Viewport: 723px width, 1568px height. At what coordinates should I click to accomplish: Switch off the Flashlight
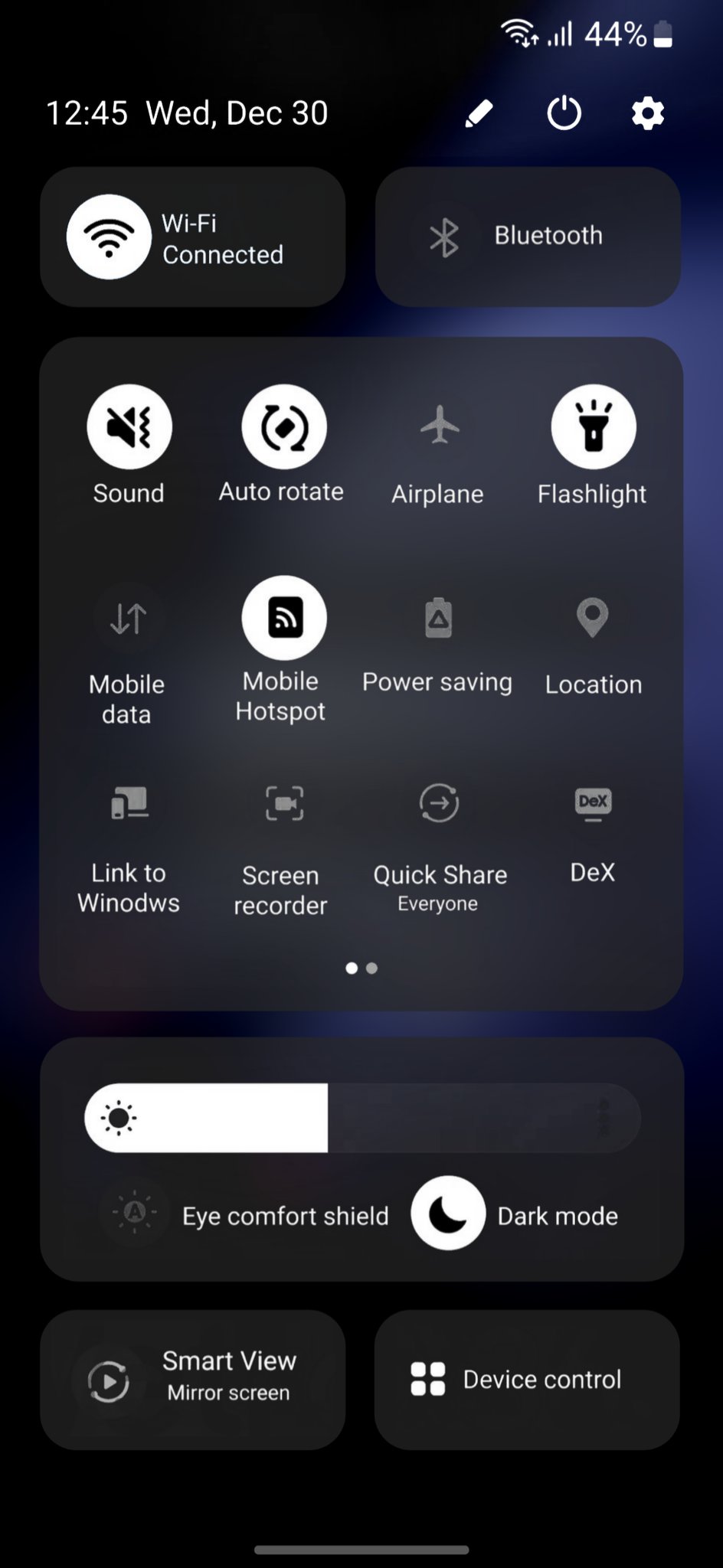tap(594, 426)
